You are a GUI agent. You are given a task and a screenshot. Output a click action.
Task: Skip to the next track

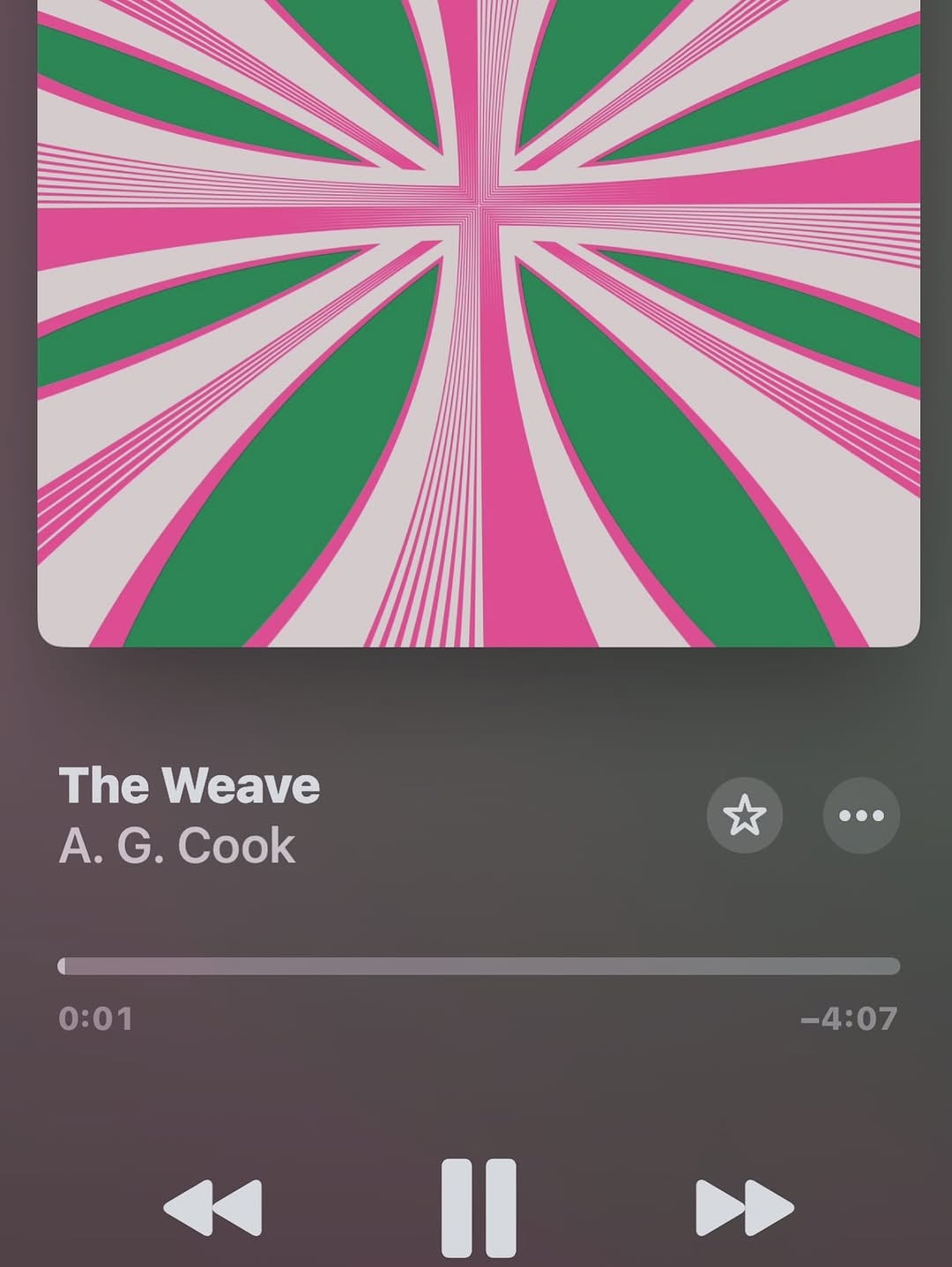744,1207
